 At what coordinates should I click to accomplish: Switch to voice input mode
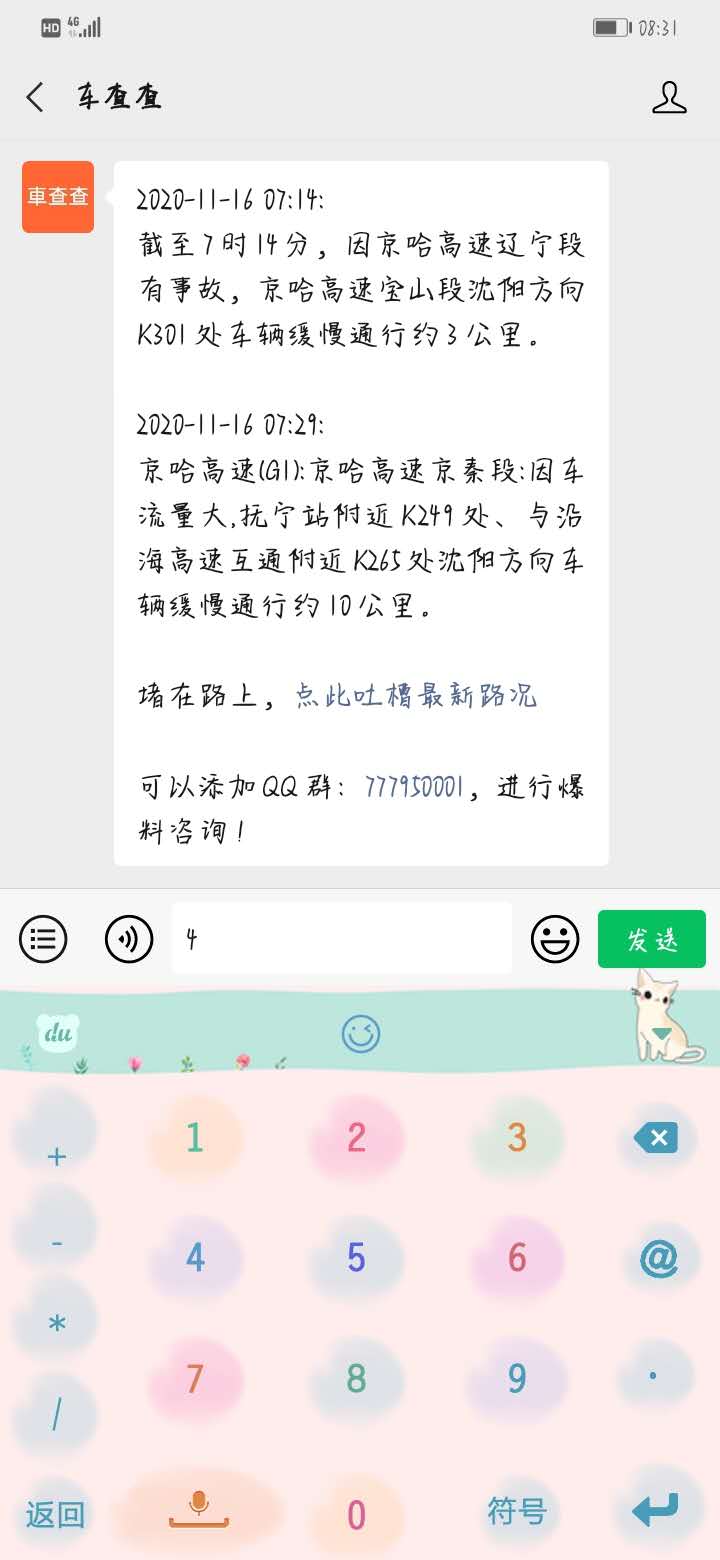(129, 939)
